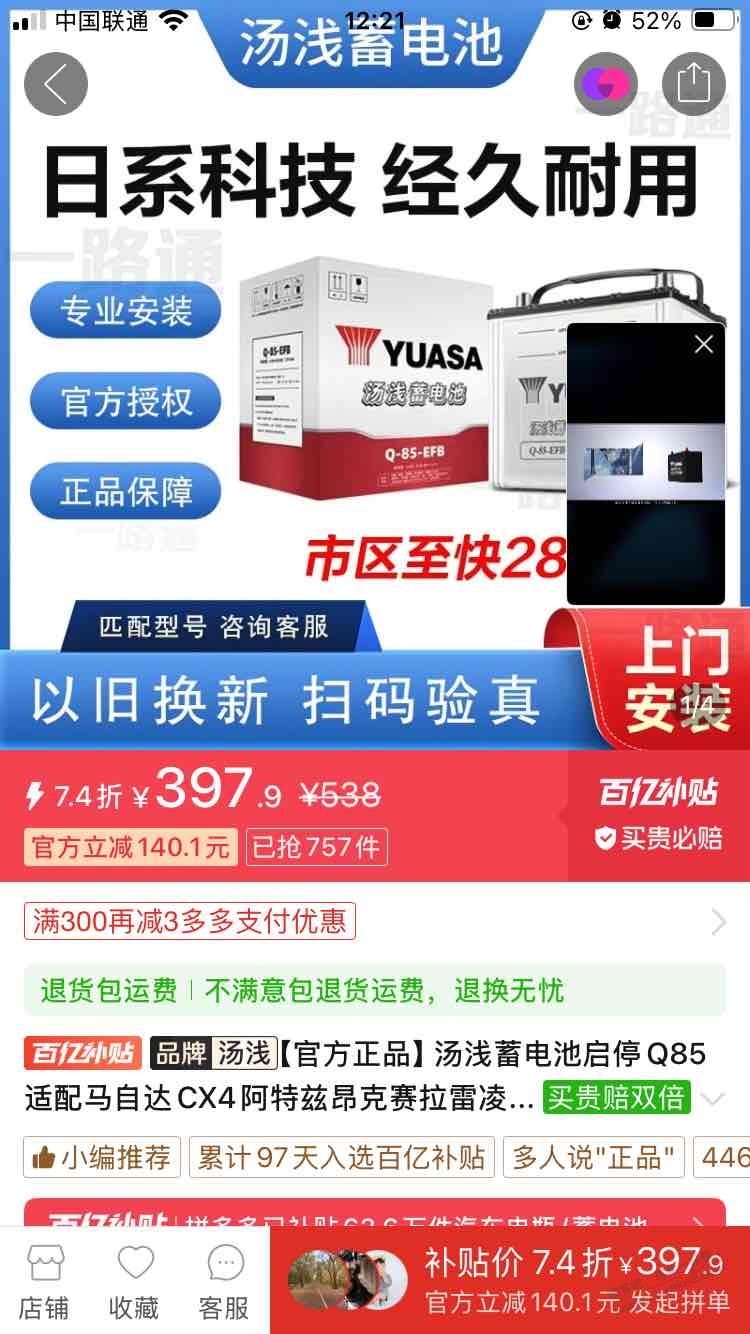This screenshot has width=750, height=1334.
Task: Start group buy with 发起拼单
Action: (x=577, y=1281)
